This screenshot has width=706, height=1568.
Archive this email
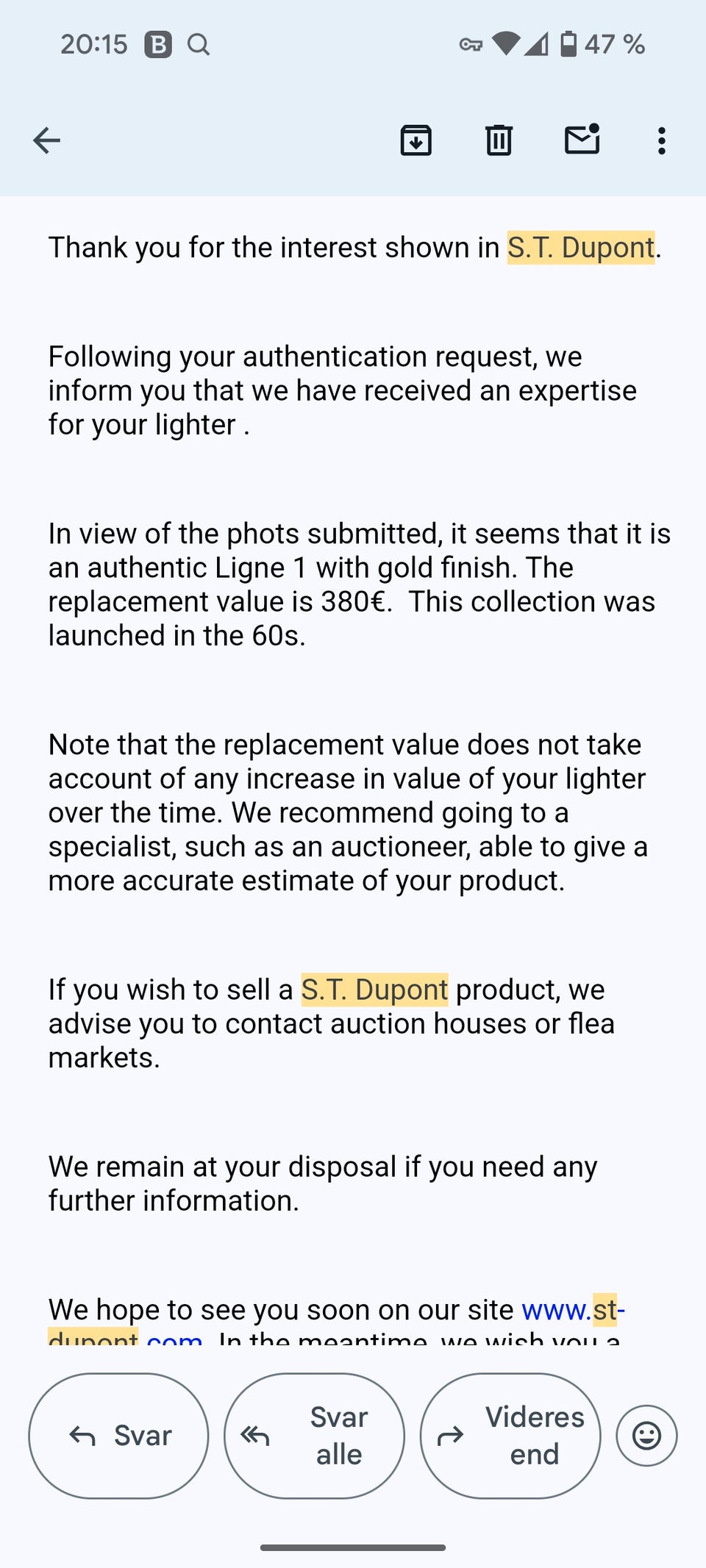(416, 140)
